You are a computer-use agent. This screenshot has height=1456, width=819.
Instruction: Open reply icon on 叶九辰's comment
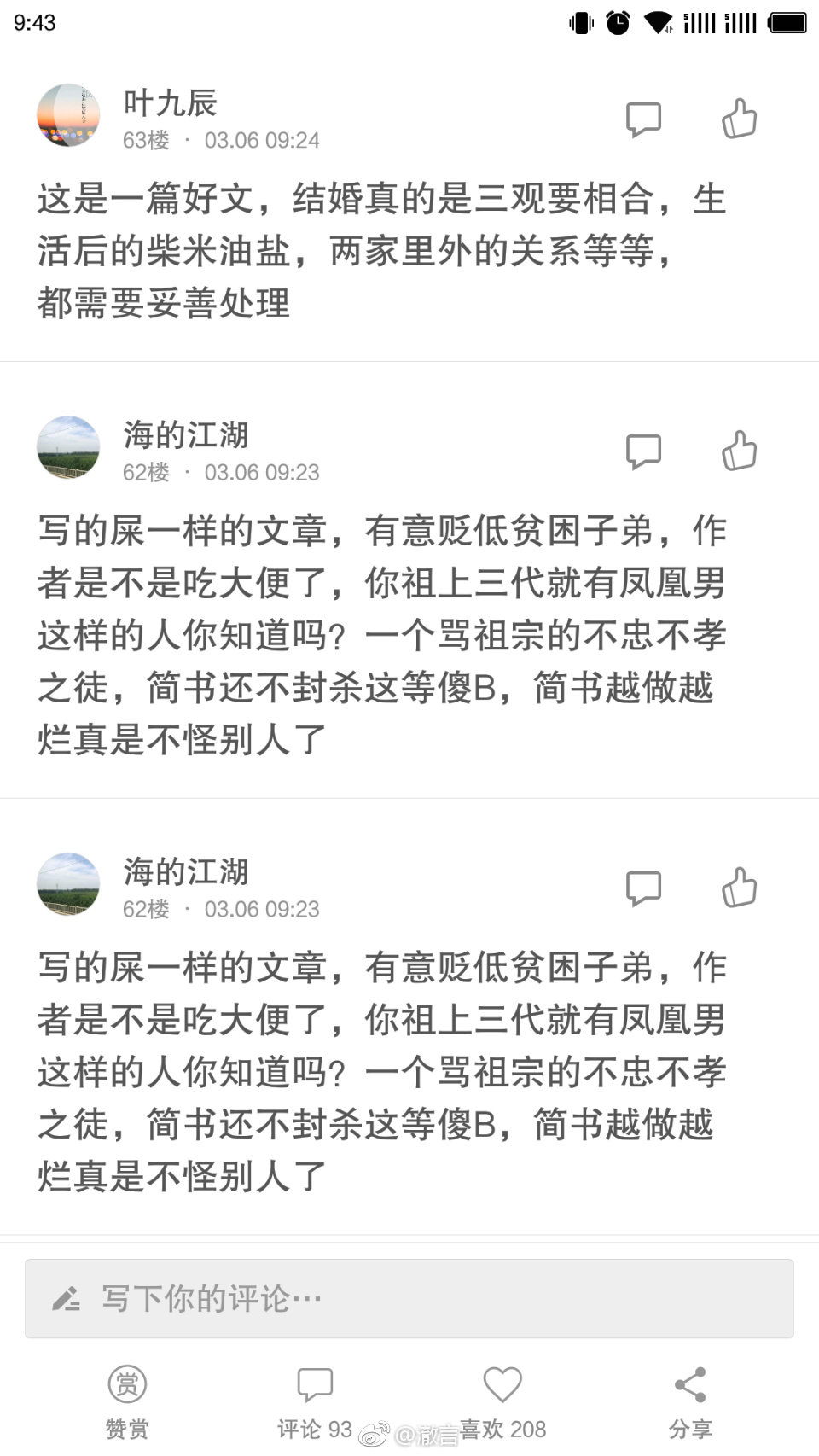click(642, 119)
